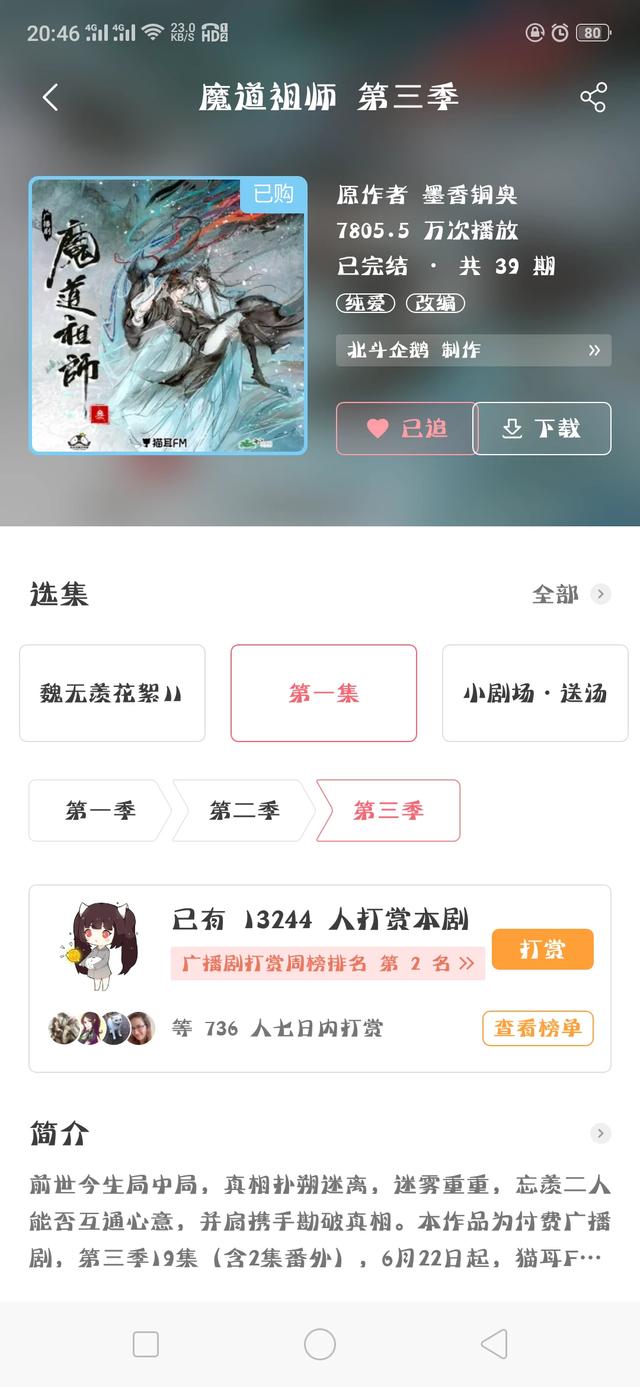Switch to 第一季 tab
The width and height of the screenshot is (640, 1387).
coord(100,811)
